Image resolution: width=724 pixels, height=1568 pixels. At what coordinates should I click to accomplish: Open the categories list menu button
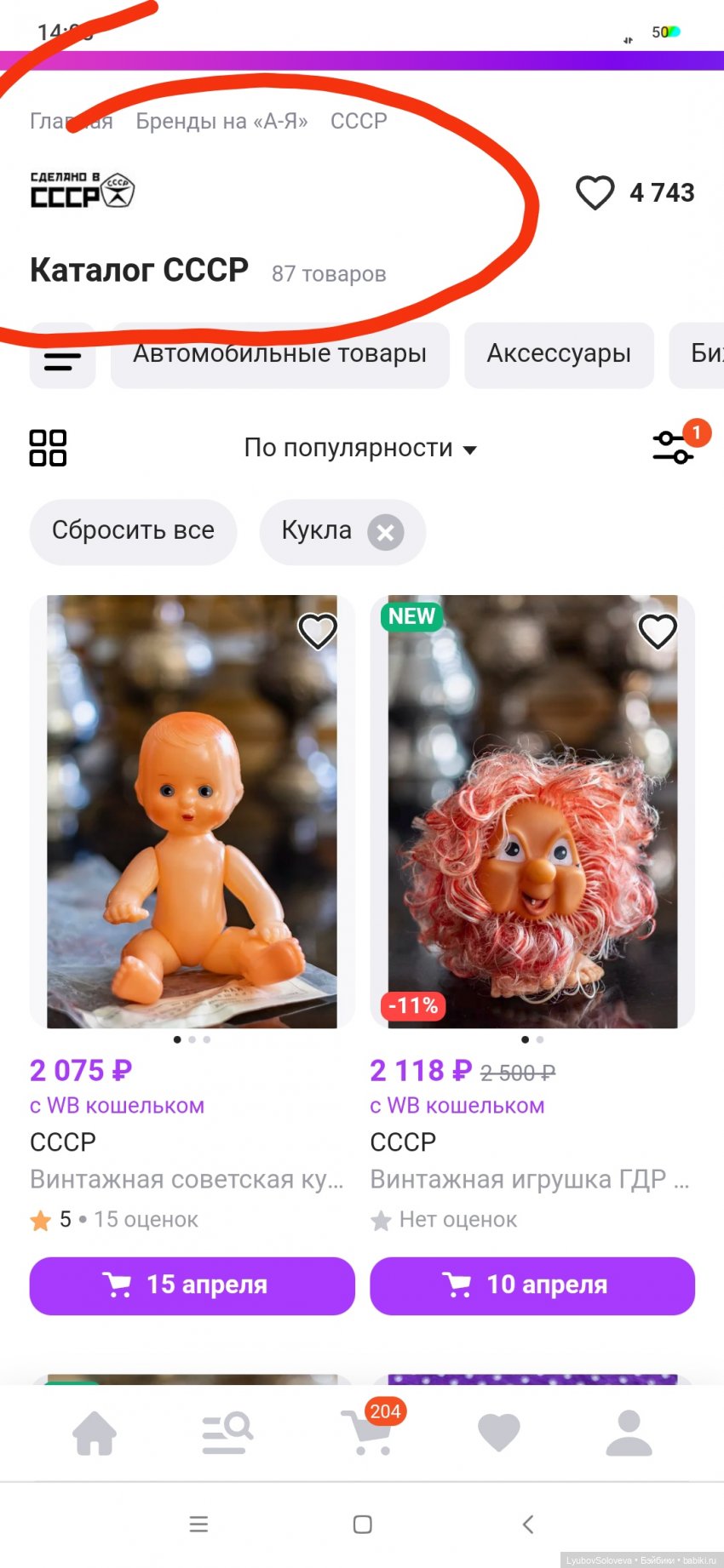pyautogui.click(x=62, y=356)
